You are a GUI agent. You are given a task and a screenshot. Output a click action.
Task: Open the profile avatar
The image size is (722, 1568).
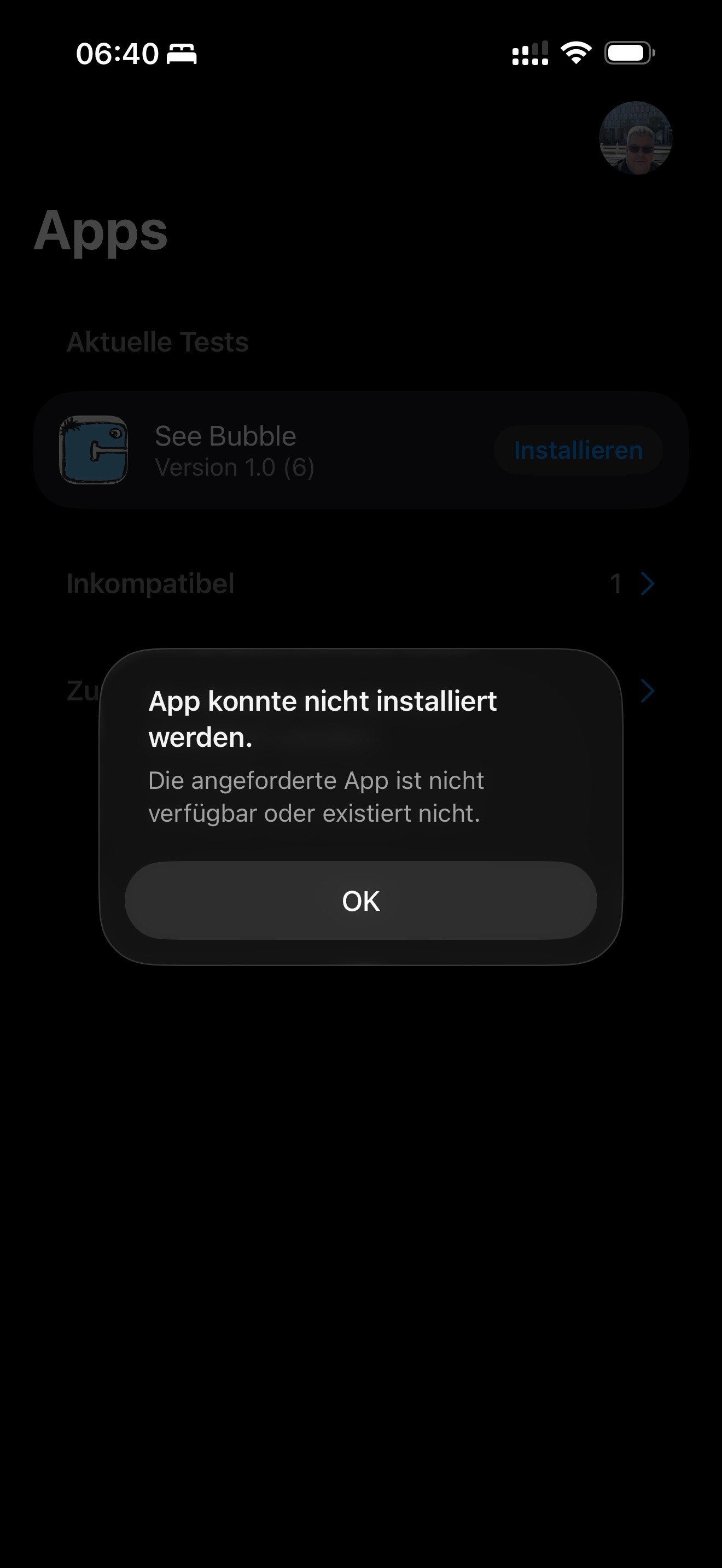635,138
